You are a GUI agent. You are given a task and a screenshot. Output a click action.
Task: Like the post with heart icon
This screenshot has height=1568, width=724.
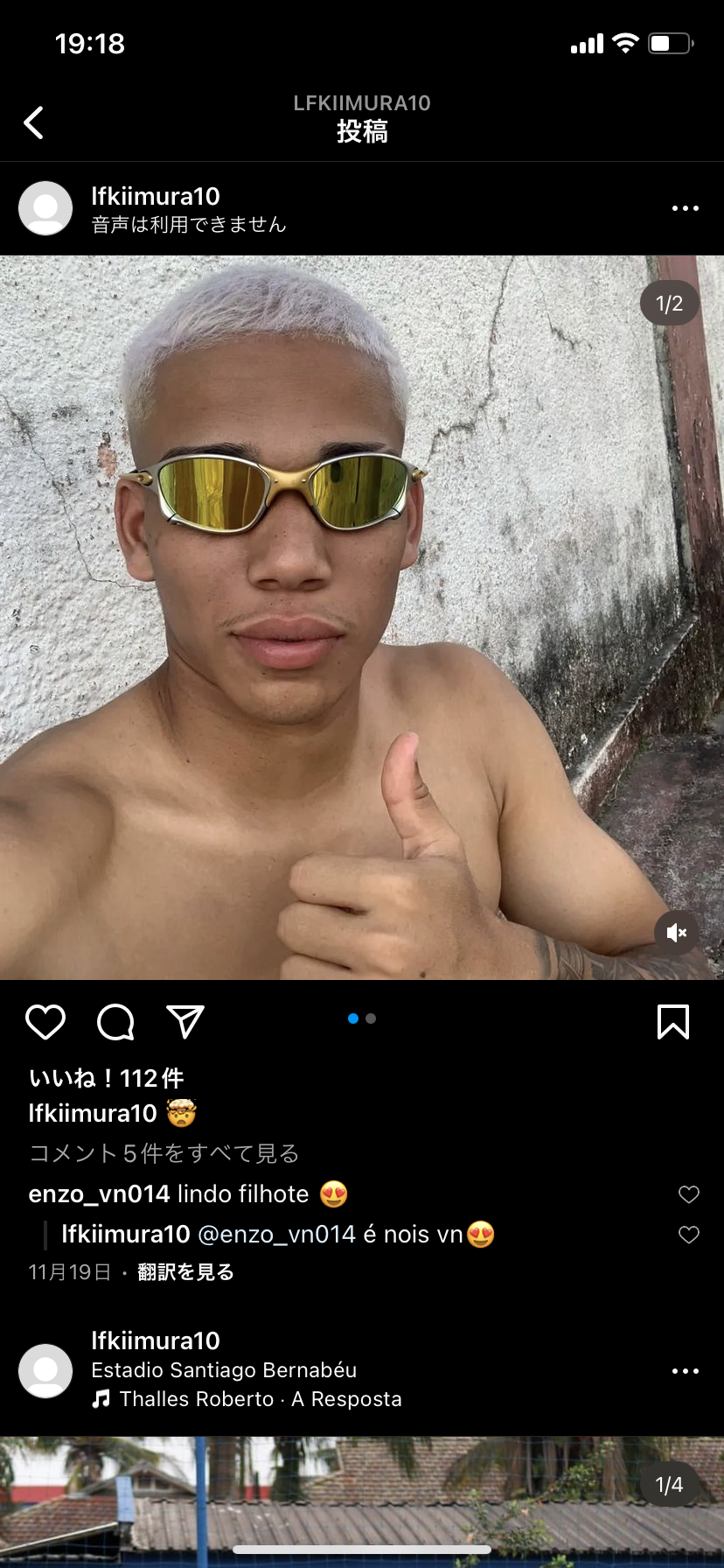point(45,1021)
